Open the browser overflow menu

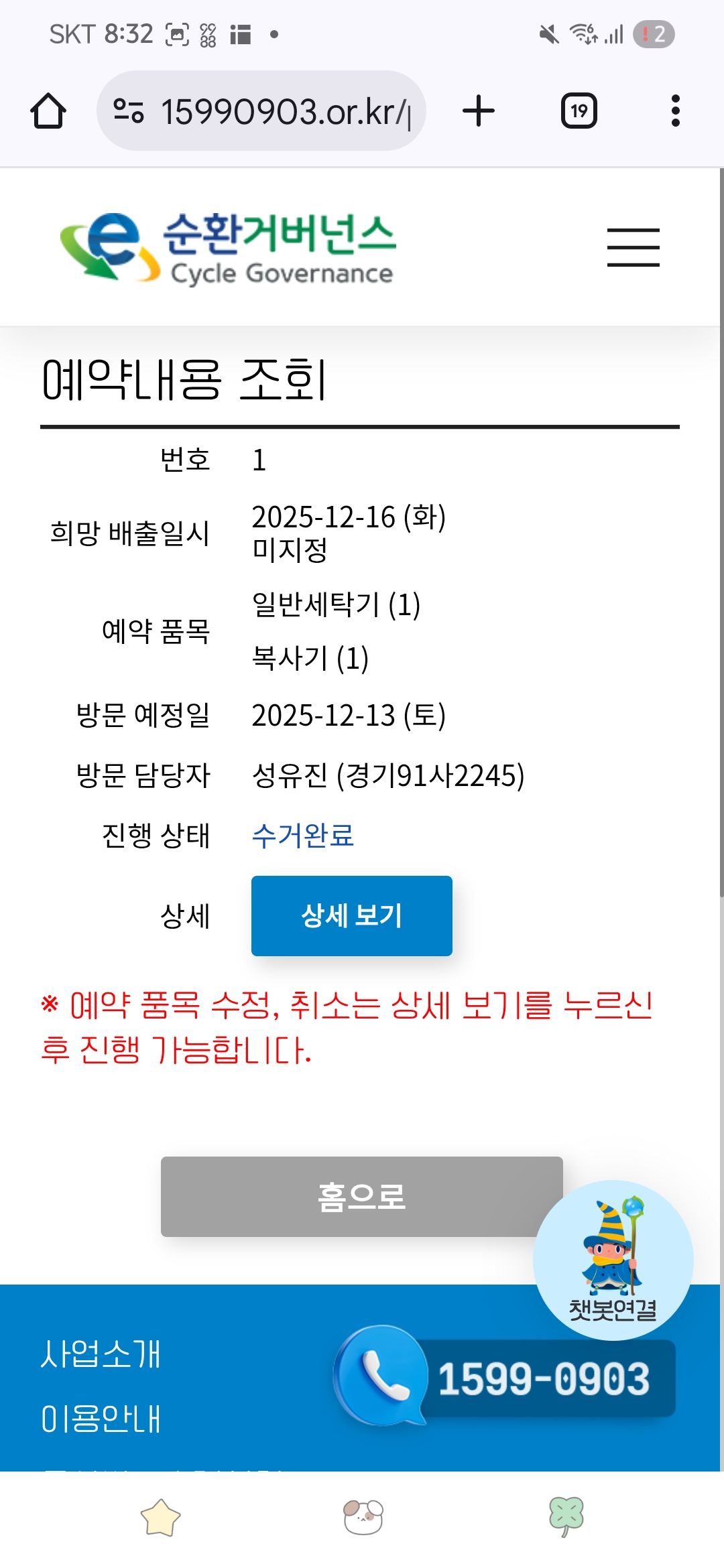[x=675, y=111]
